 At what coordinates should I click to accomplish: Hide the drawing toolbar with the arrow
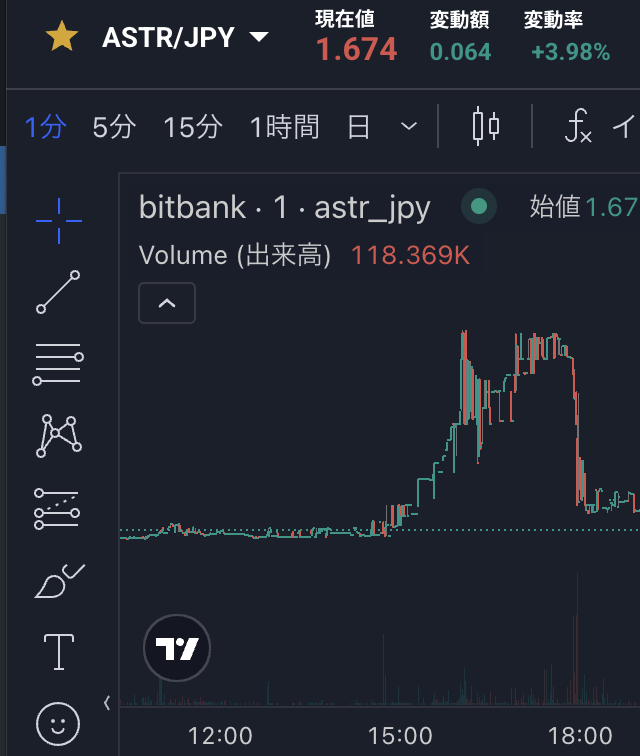click(107, 703)
